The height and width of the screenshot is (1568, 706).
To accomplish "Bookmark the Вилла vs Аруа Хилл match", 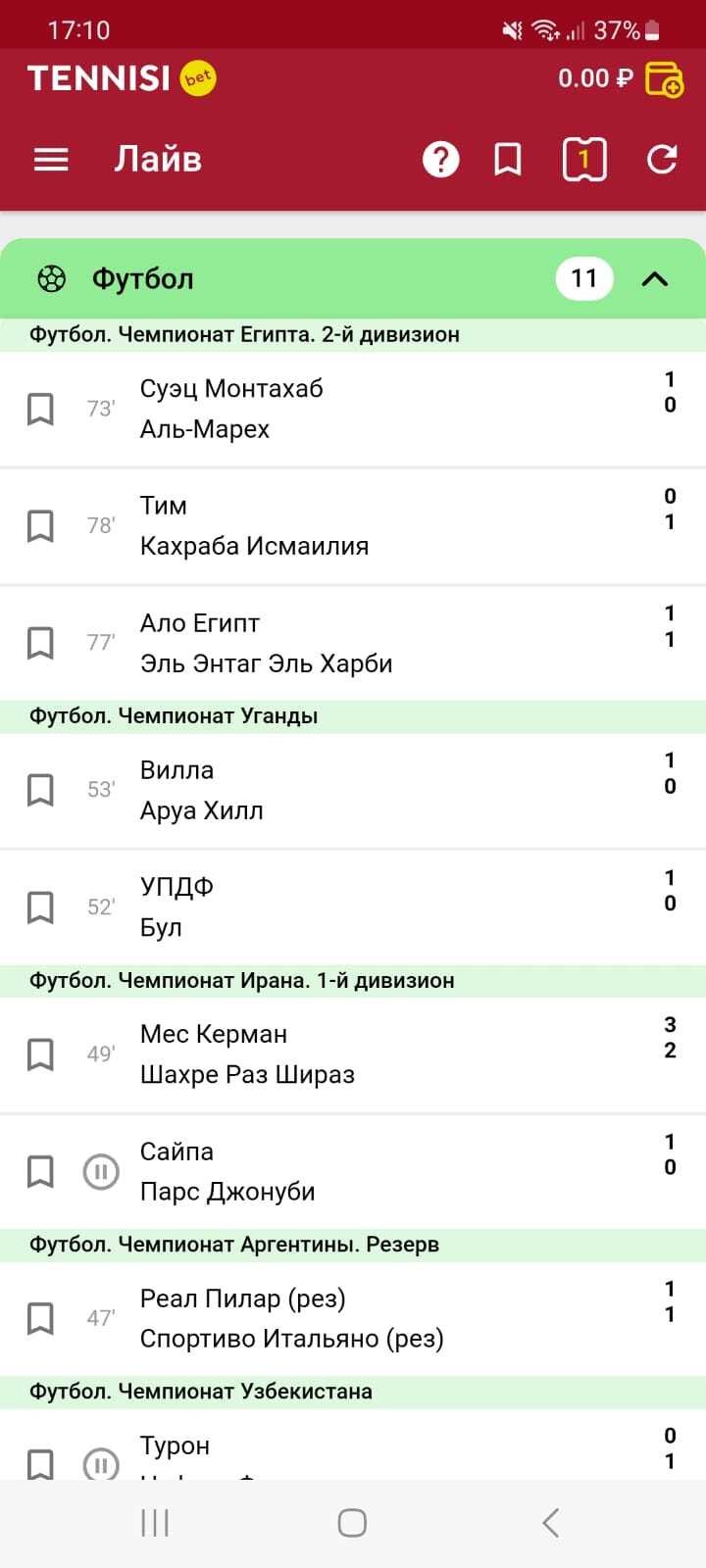I will 40,790.
